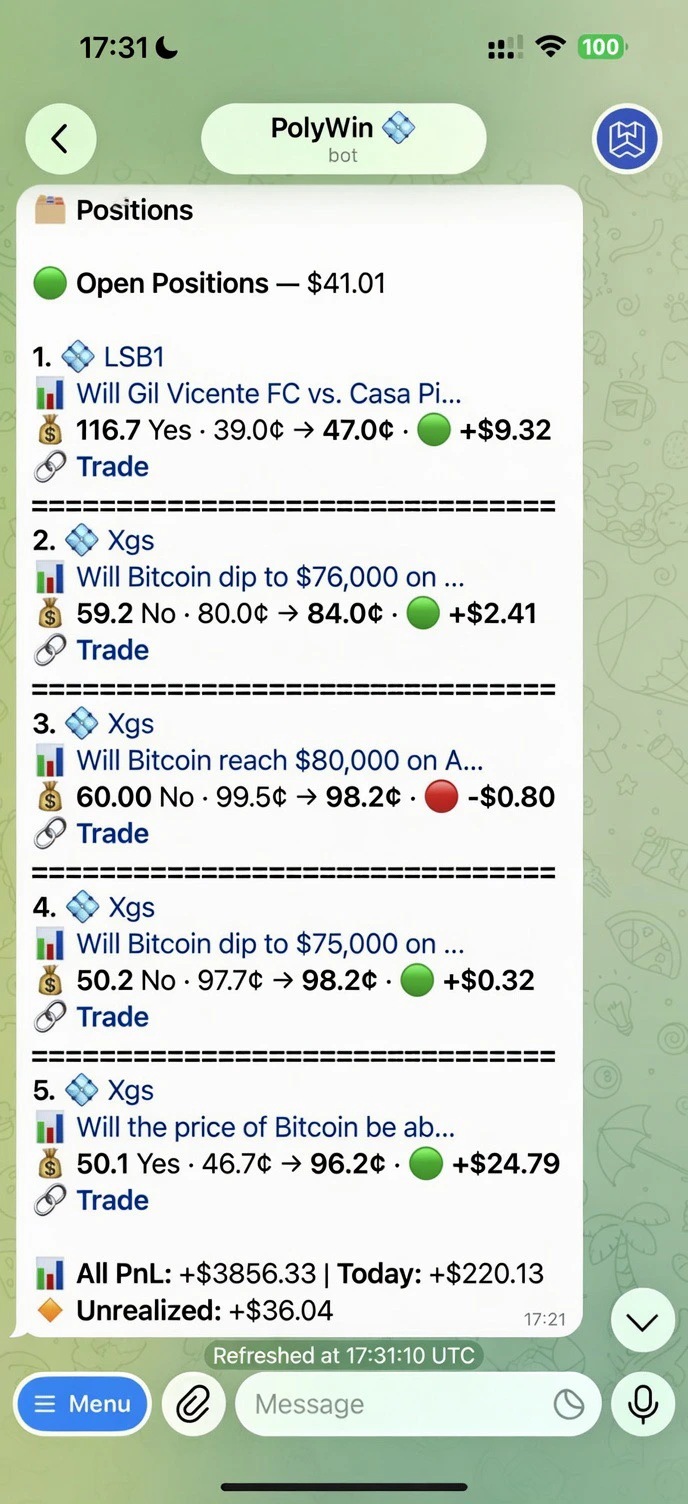Open the scheduled message clock icon
688x1504 pixels.
(569, 1404)
